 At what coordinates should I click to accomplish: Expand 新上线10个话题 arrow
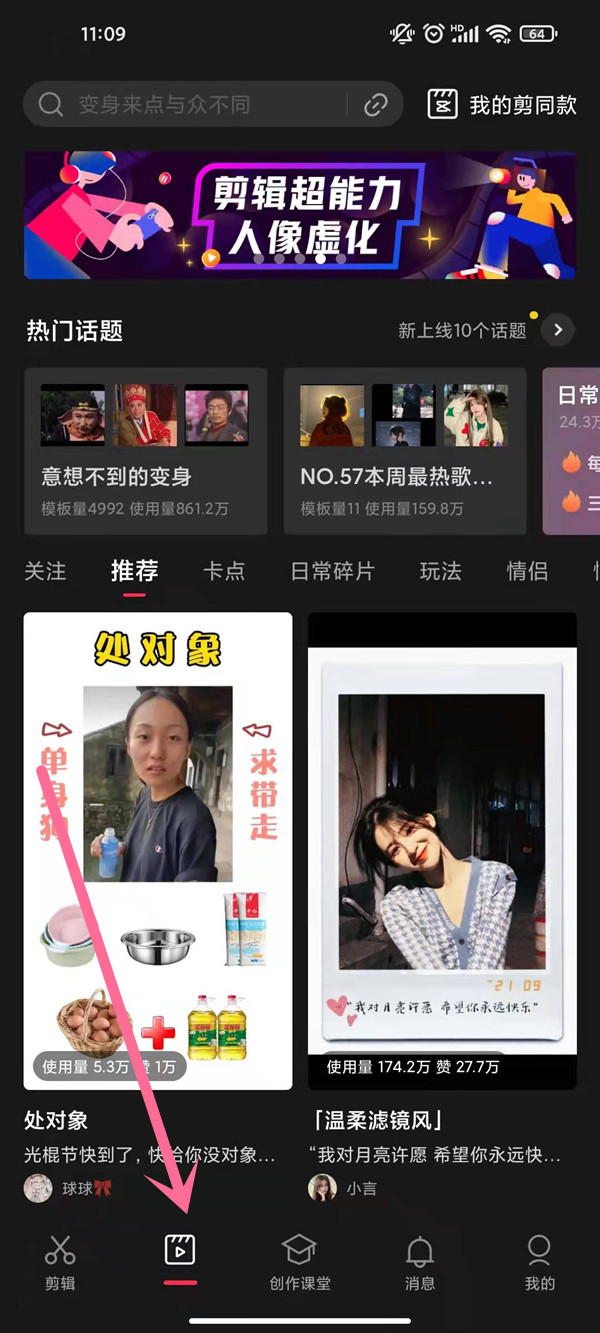559,330
